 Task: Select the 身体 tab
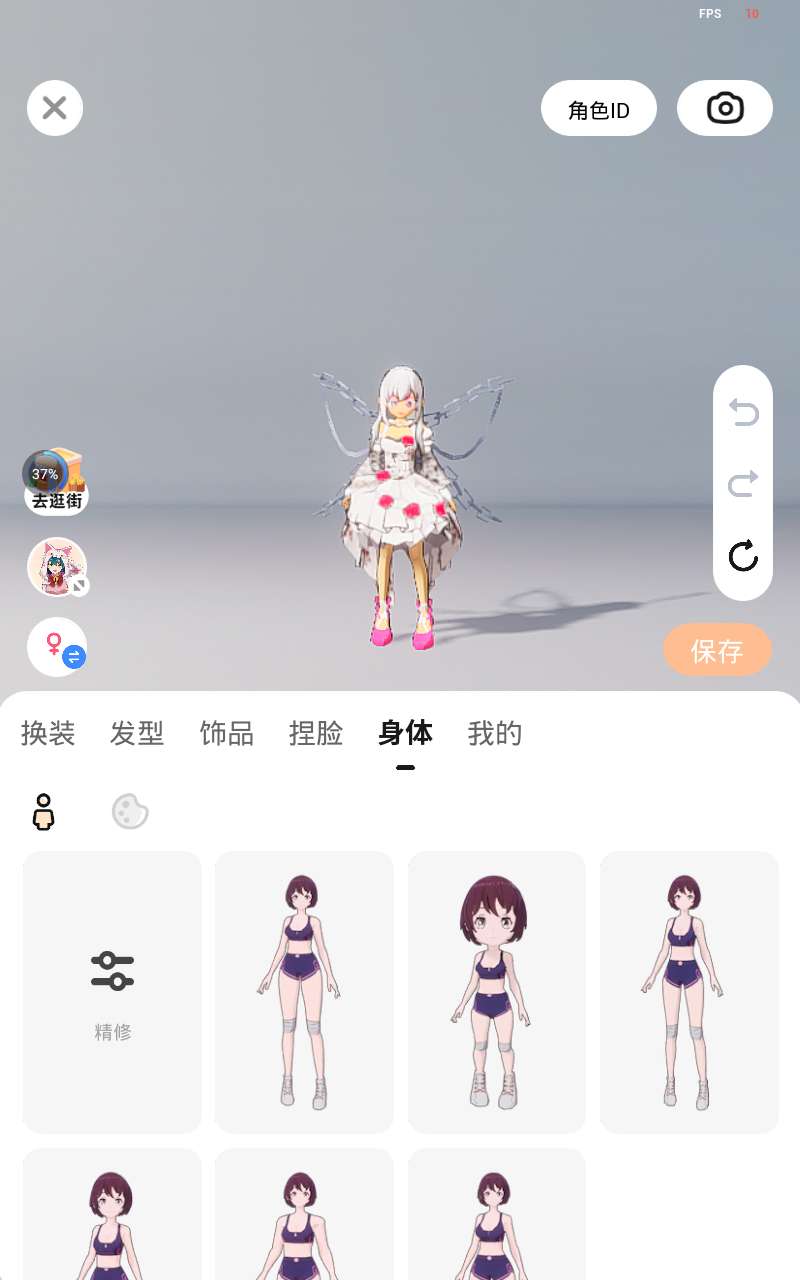click(x=405, y=733)
